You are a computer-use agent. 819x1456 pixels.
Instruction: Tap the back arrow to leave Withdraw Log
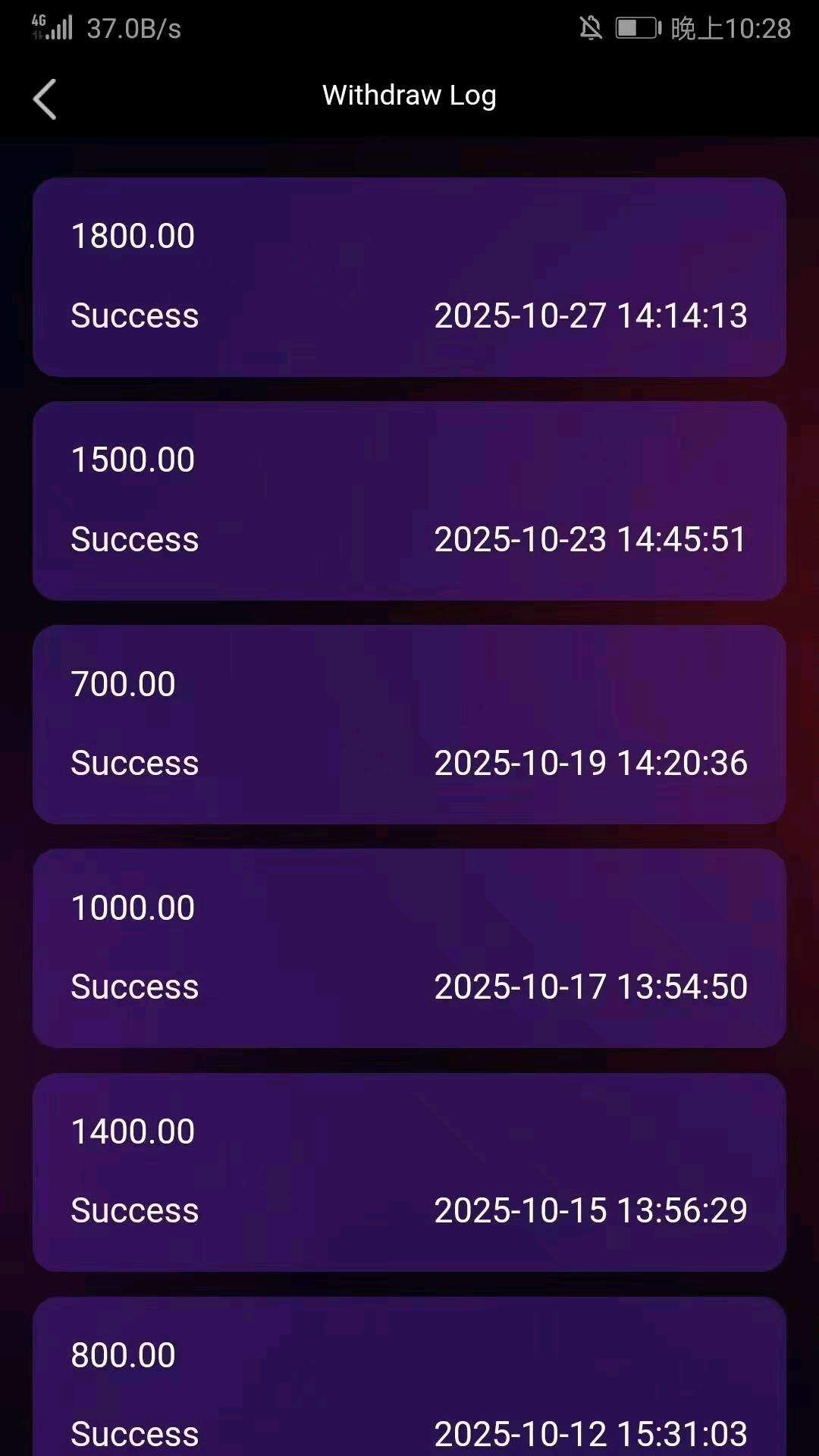(43, 99)
